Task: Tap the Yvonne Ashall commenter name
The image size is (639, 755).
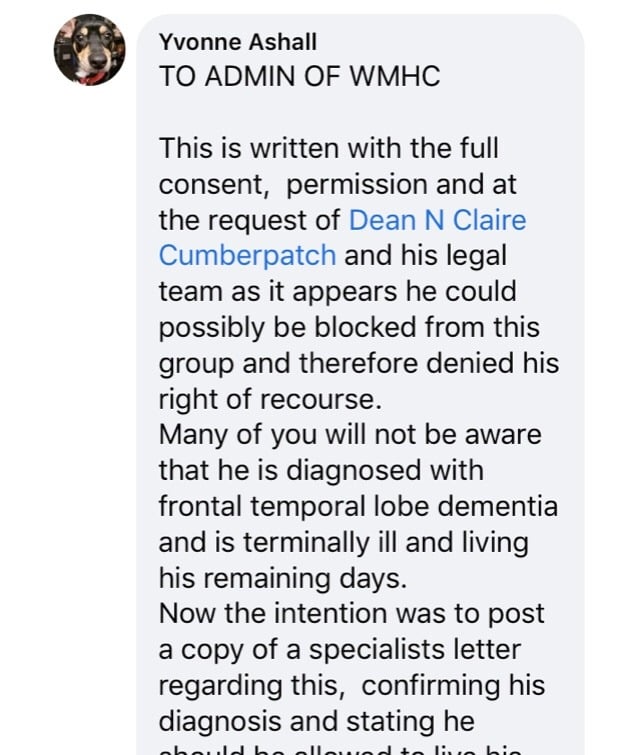Action: tap(238, 42)
